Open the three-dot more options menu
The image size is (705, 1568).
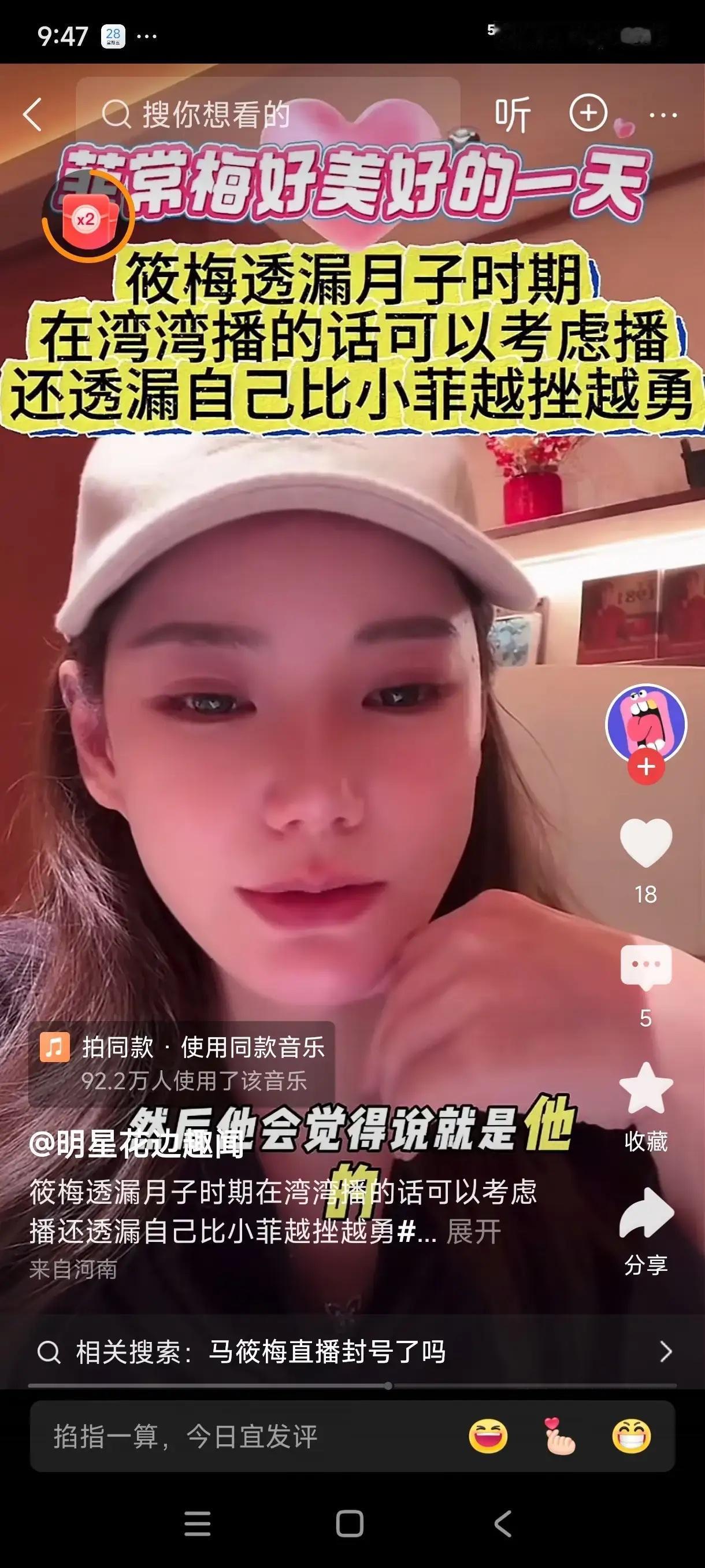click(664, 116)
